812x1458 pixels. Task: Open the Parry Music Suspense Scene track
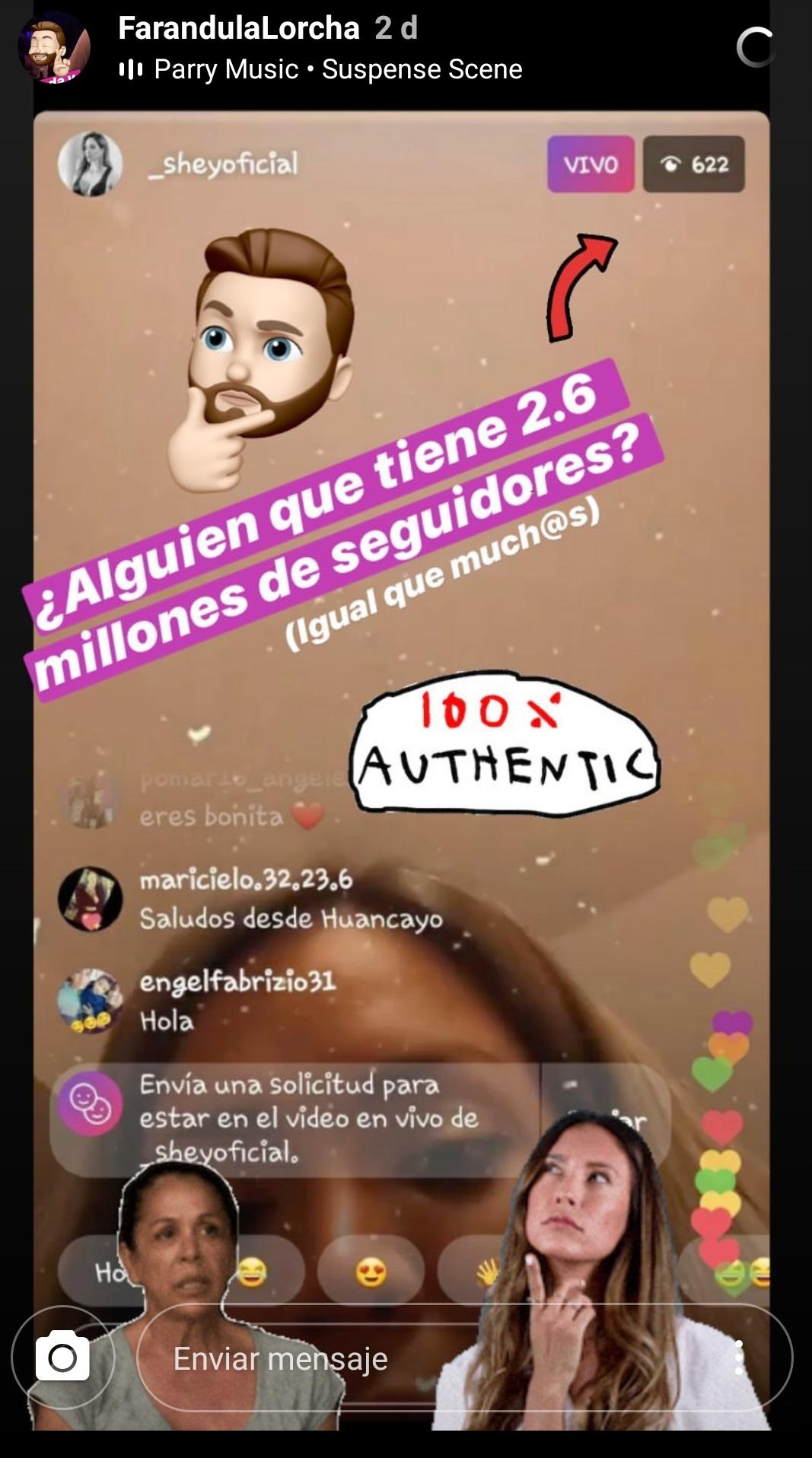(x=337, y=70)
